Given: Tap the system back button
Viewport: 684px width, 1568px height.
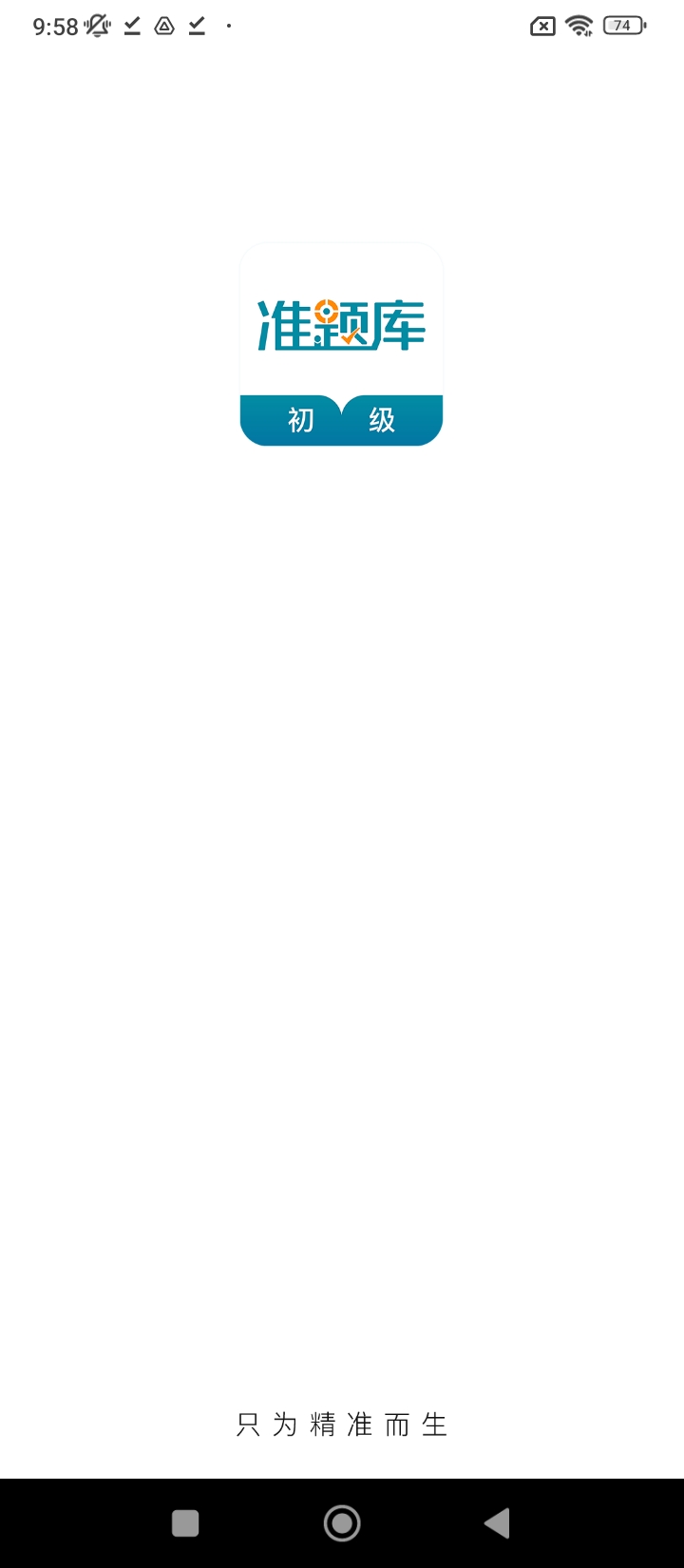Looking at the screenshot, I should click(497, 1523).
